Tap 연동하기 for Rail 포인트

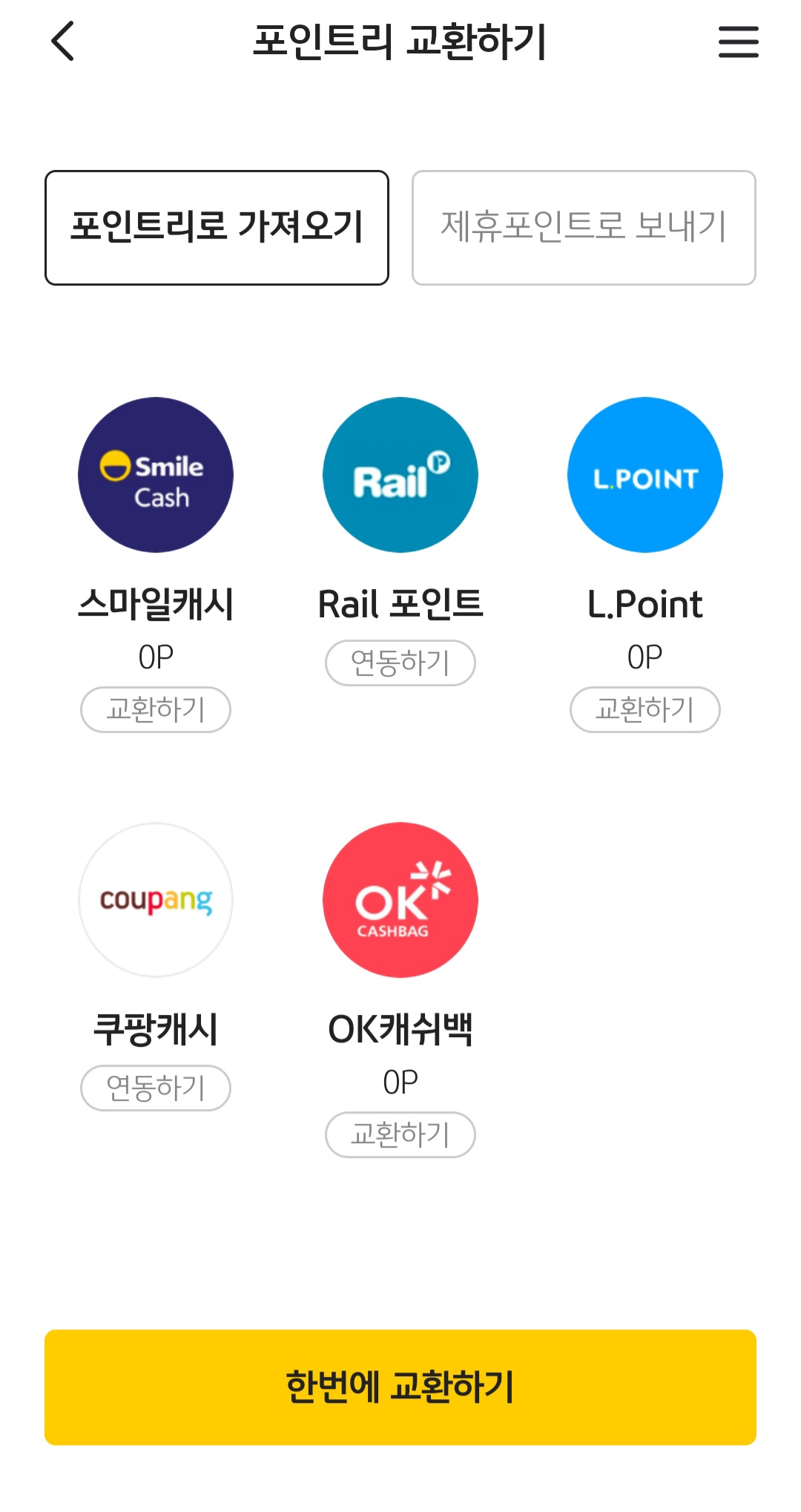(399, 663)
